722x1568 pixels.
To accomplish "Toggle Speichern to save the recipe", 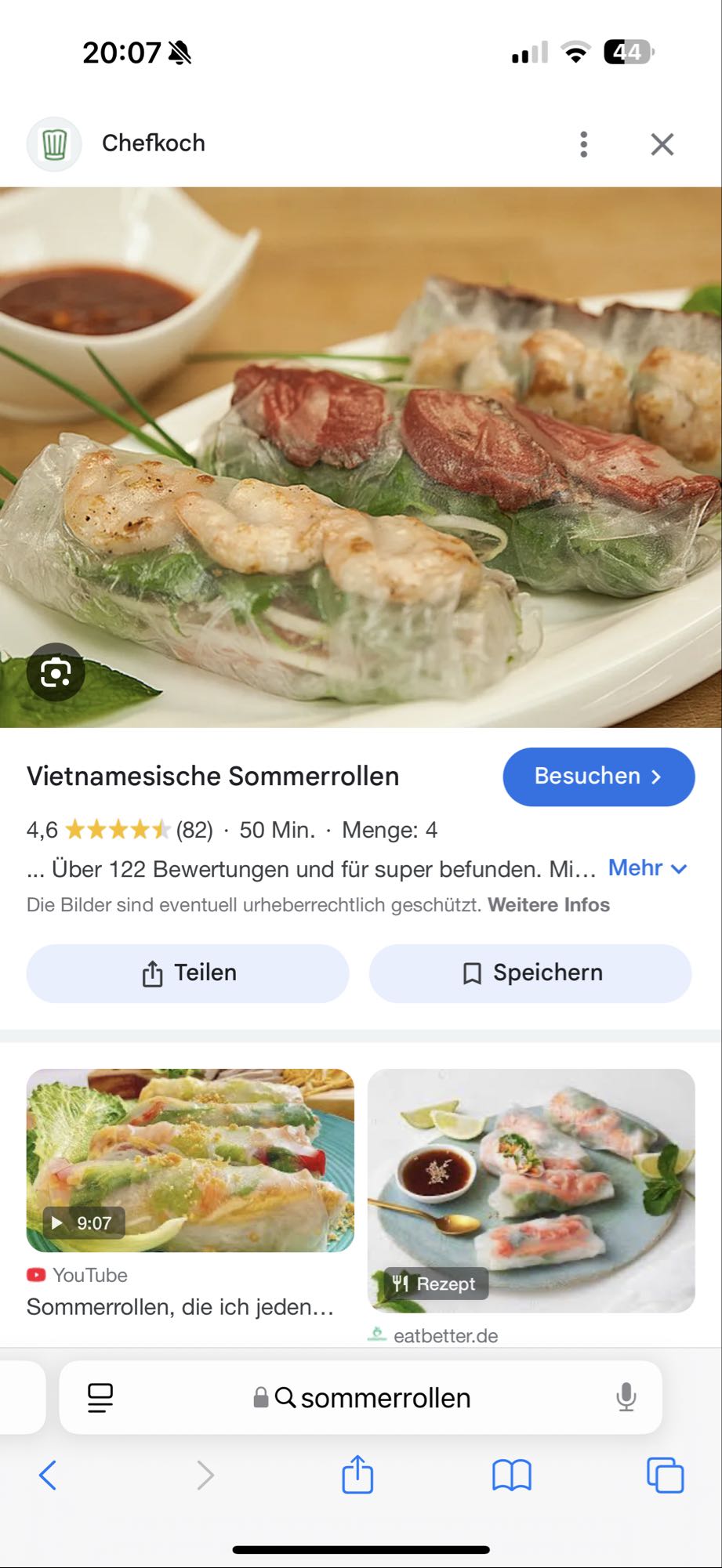I will 530,972.
